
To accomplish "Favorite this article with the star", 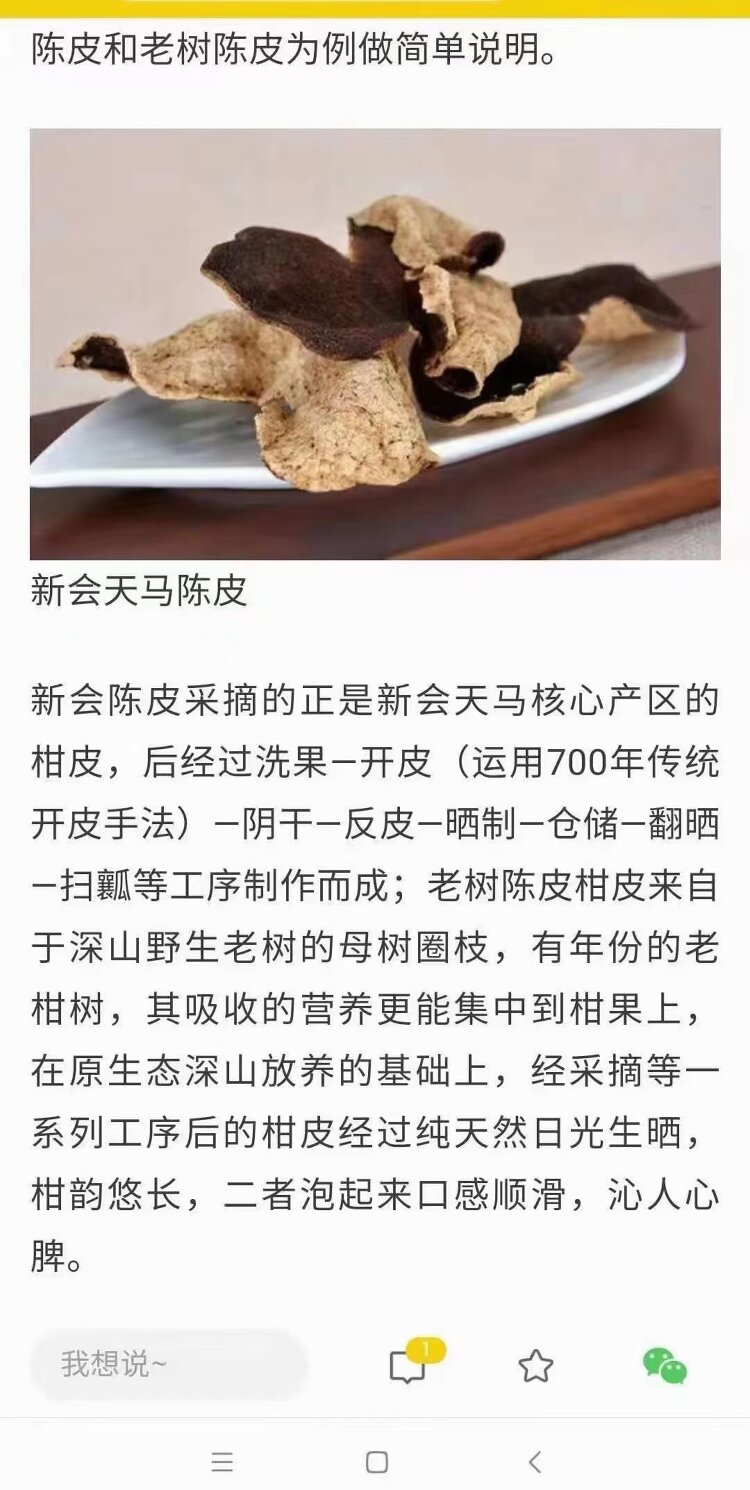I will tap(536, 1366).
